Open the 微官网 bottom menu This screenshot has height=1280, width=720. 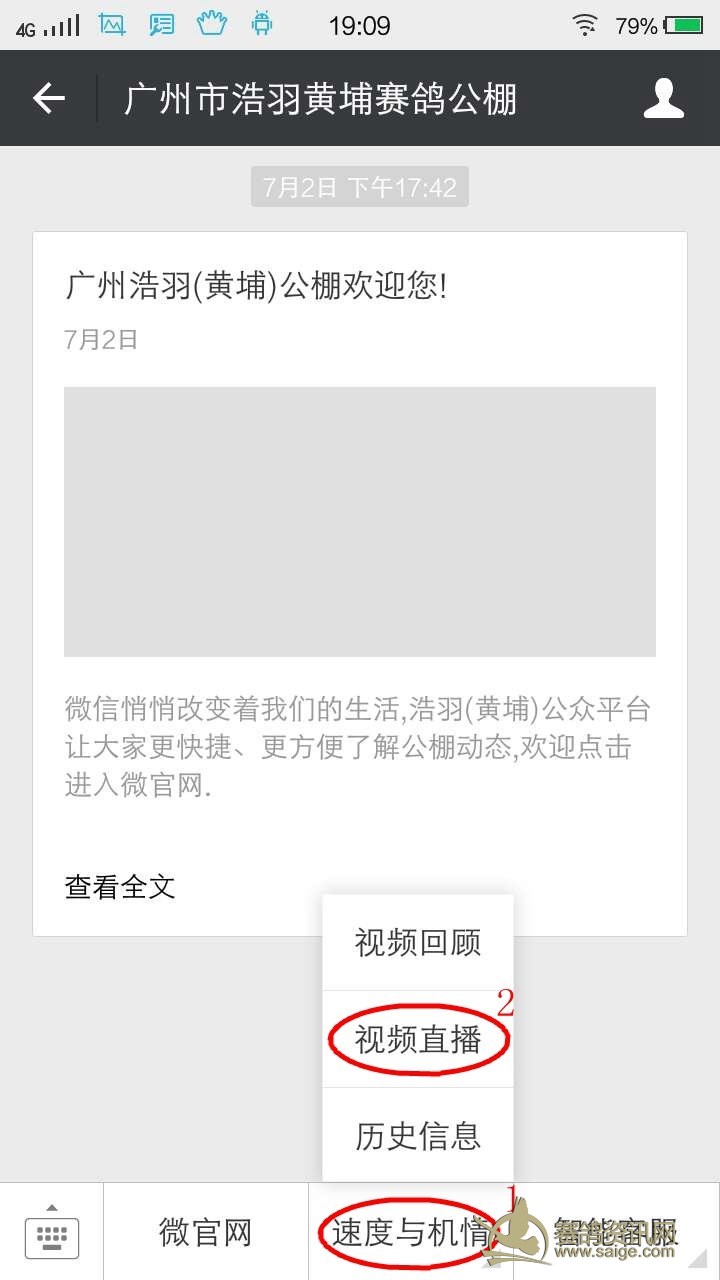[206, 1232]
